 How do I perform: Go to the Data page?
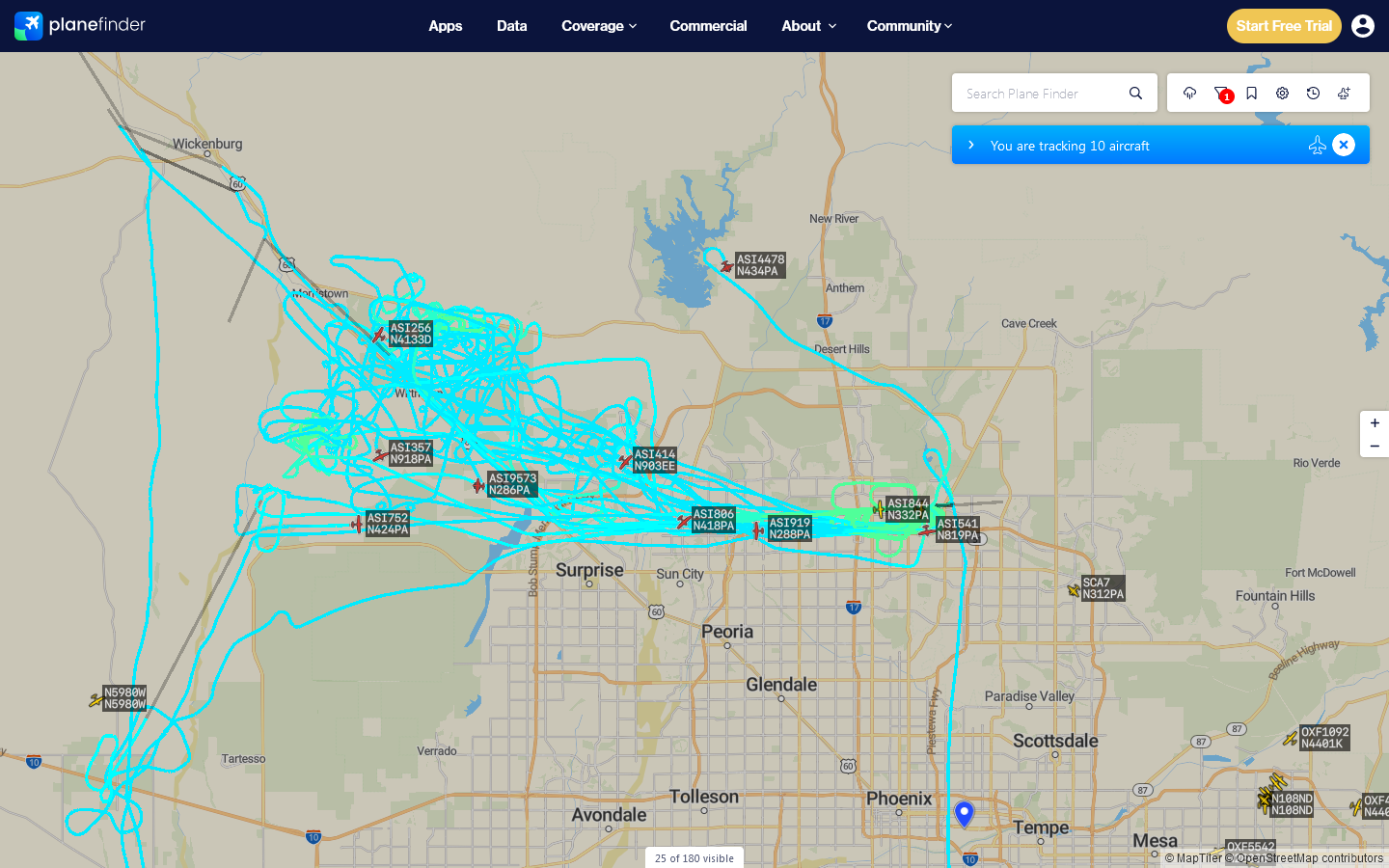pyautogui.click(x=512, y=26)
